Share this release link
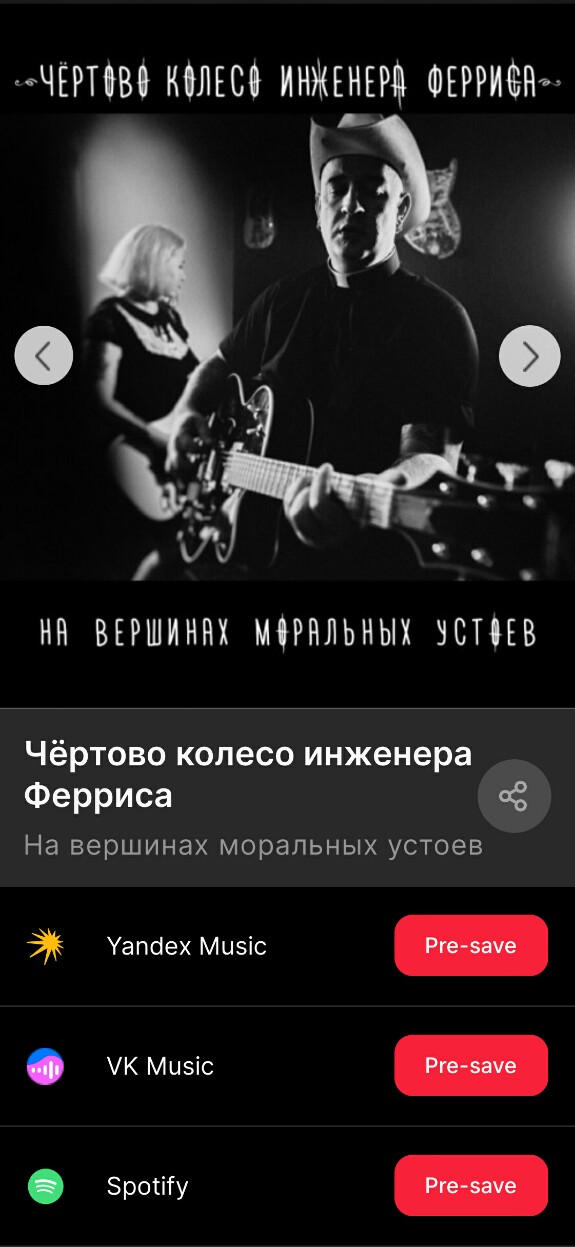 point(514,796)
